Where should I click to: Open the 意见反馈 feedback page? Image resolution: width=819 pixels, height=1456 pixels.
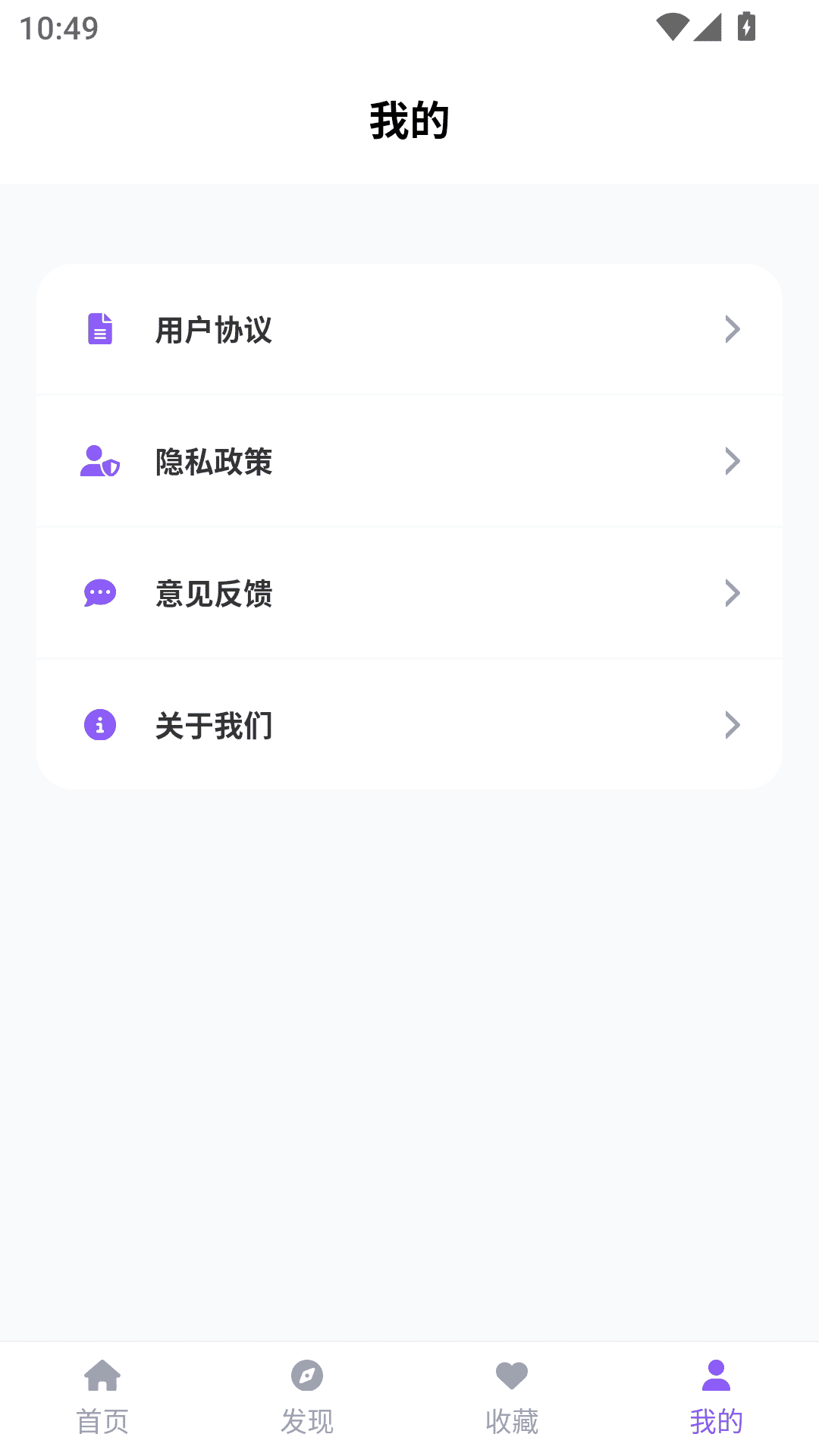pos(409,592)
